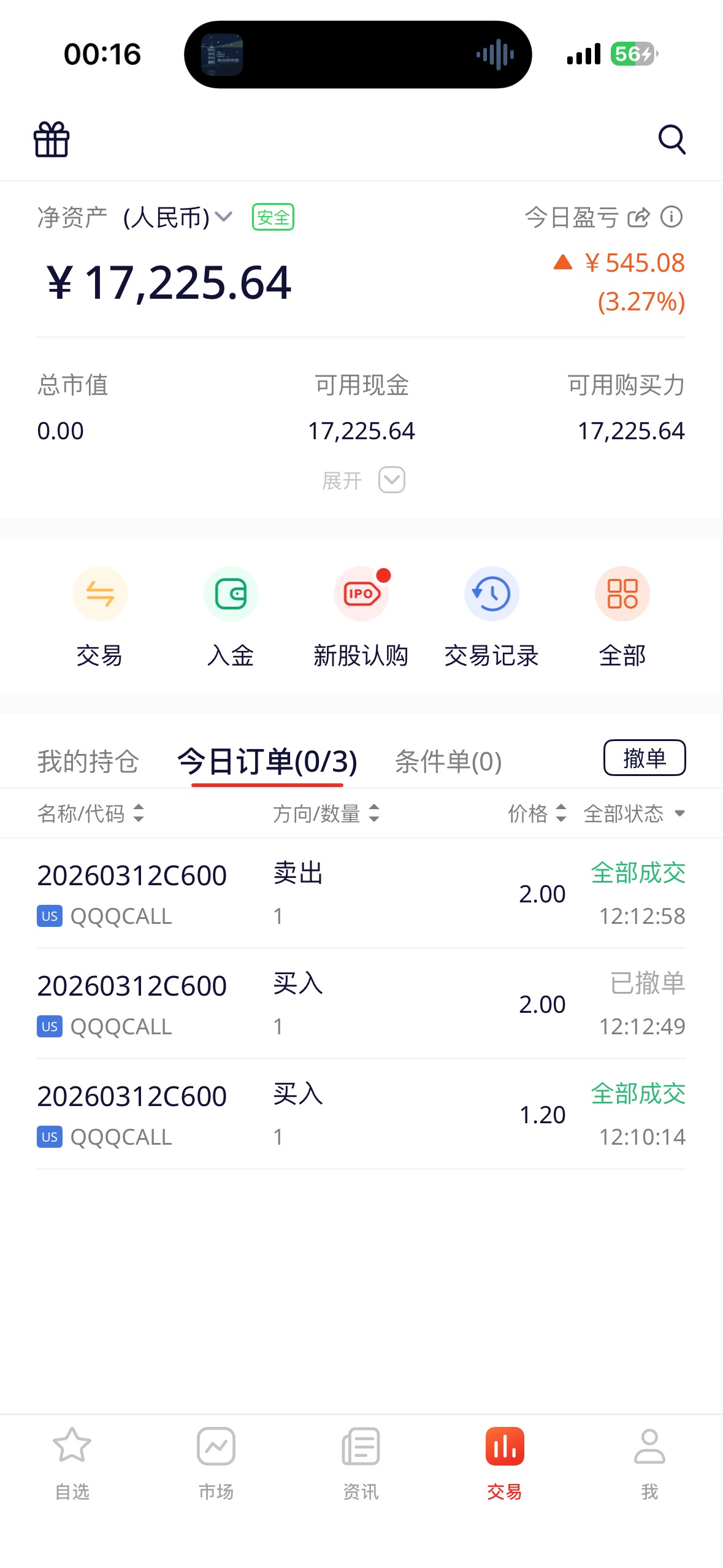Share today's profit and loss

[x=638, y=217]
